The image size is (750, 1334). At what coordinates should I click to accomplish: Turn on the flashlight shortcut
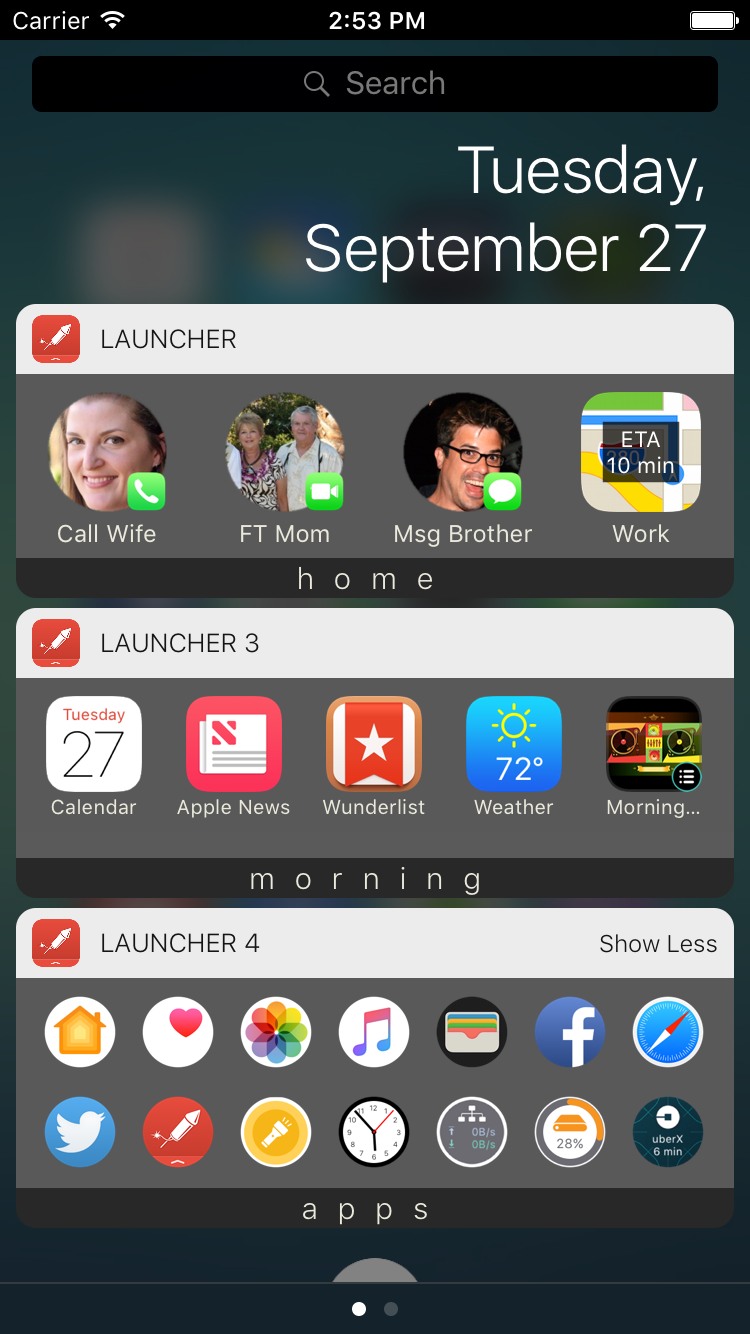tap(276, 1132)
